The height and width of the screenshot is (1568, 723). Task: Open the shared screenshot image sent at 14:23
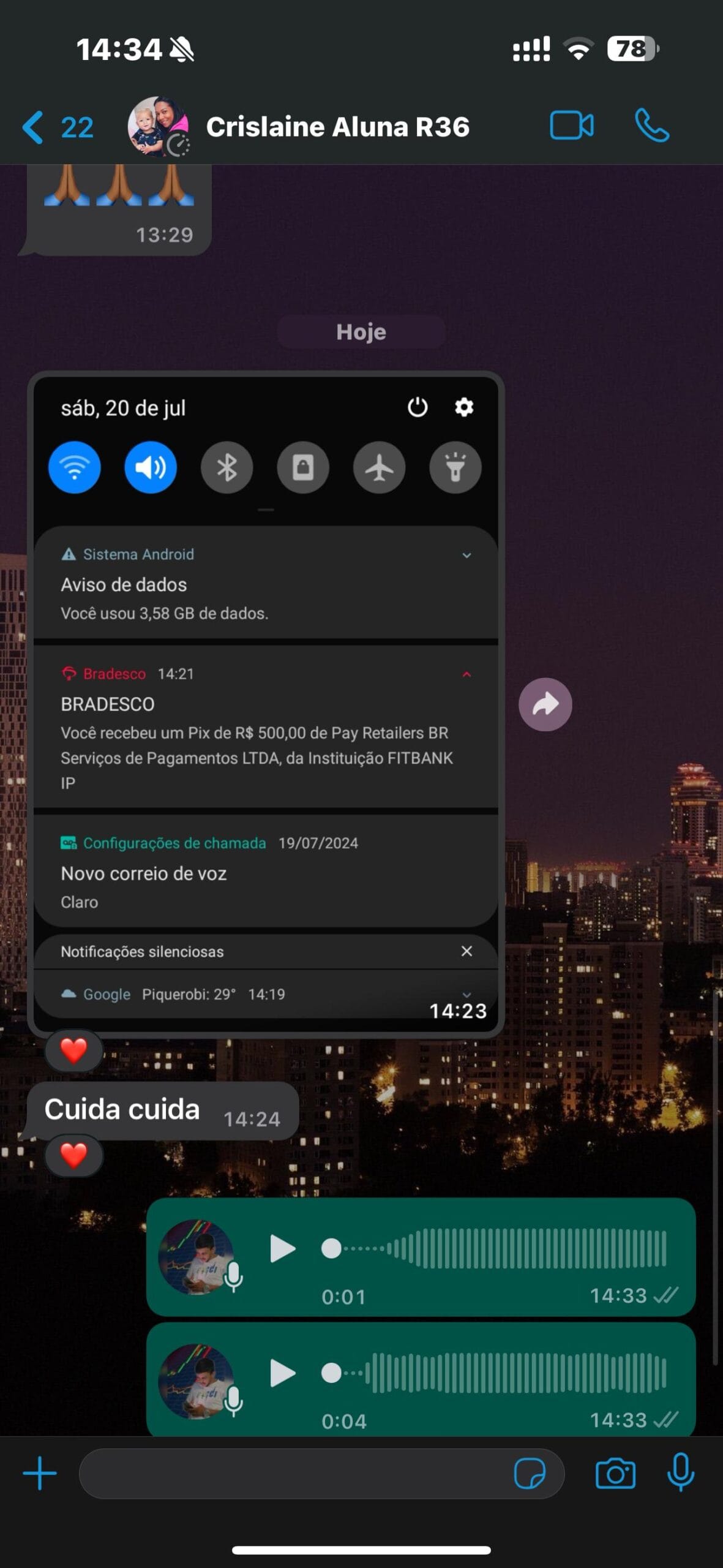pyautogui.click(x=266, y=704)
